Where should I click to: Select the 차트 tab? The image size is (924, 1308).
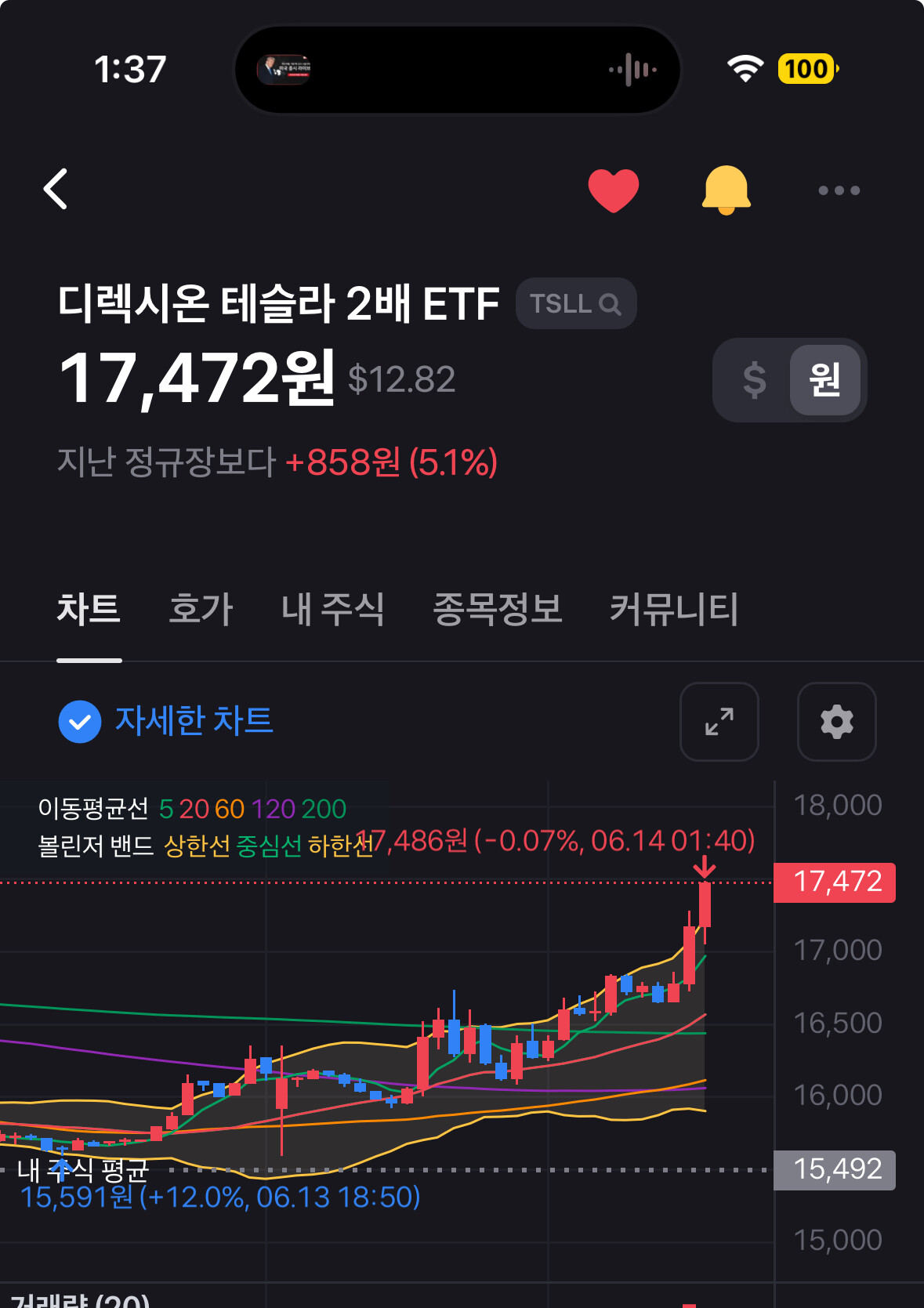tap(89, 609)
